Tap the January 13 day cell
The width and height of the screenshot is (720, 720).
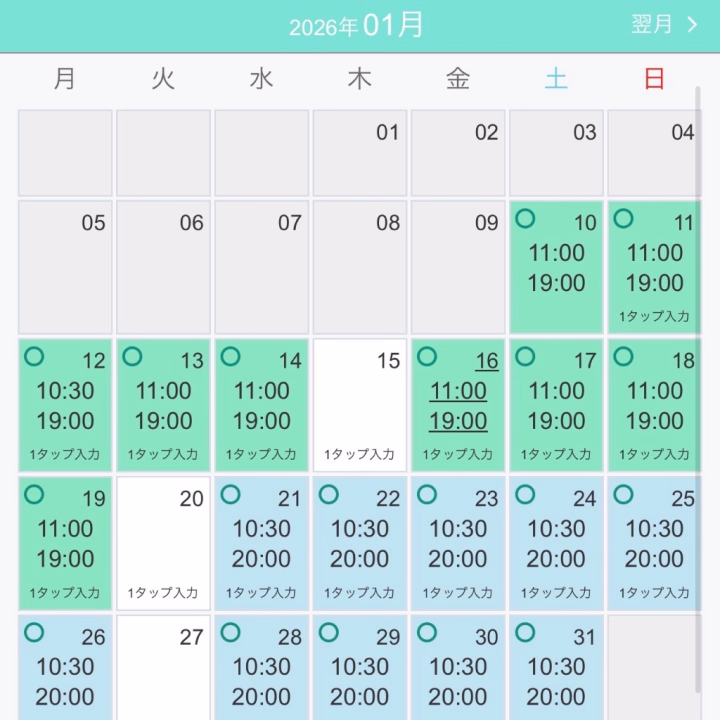click(163, 405)
